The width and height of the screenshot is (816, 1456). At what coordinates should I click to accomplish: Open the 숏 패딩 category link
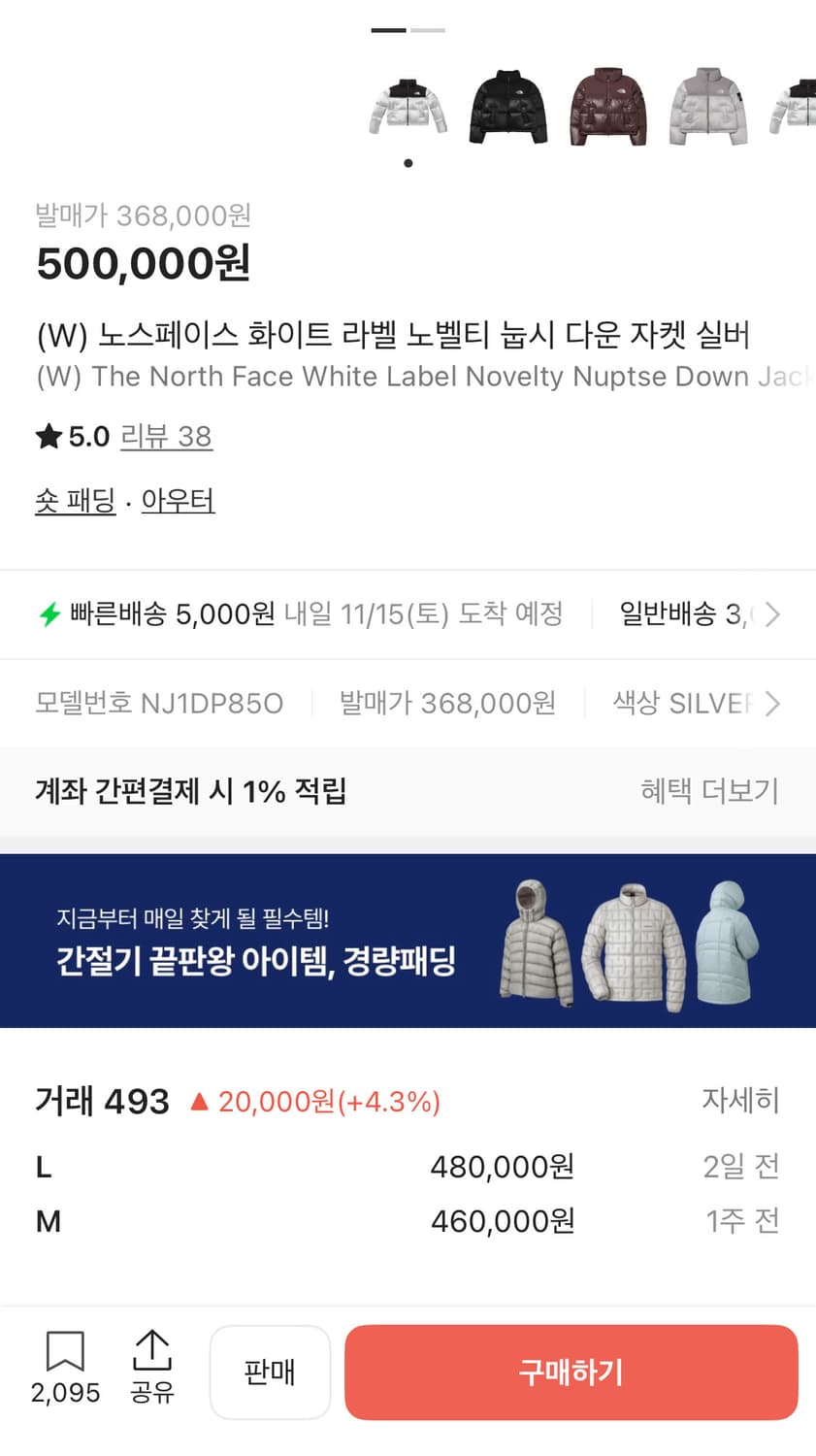(74, 500)
